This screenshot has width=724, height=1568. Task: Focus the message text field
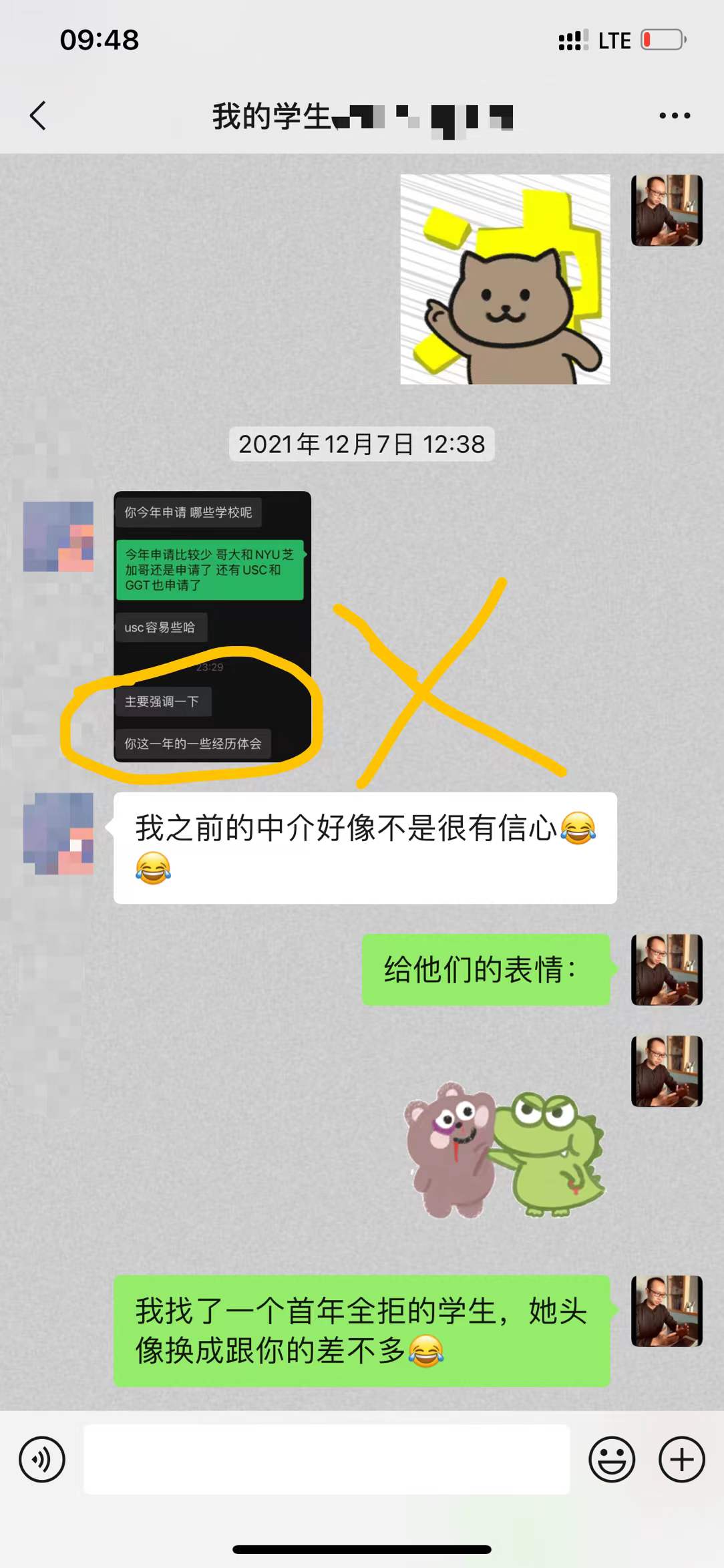pos(326,1459)
